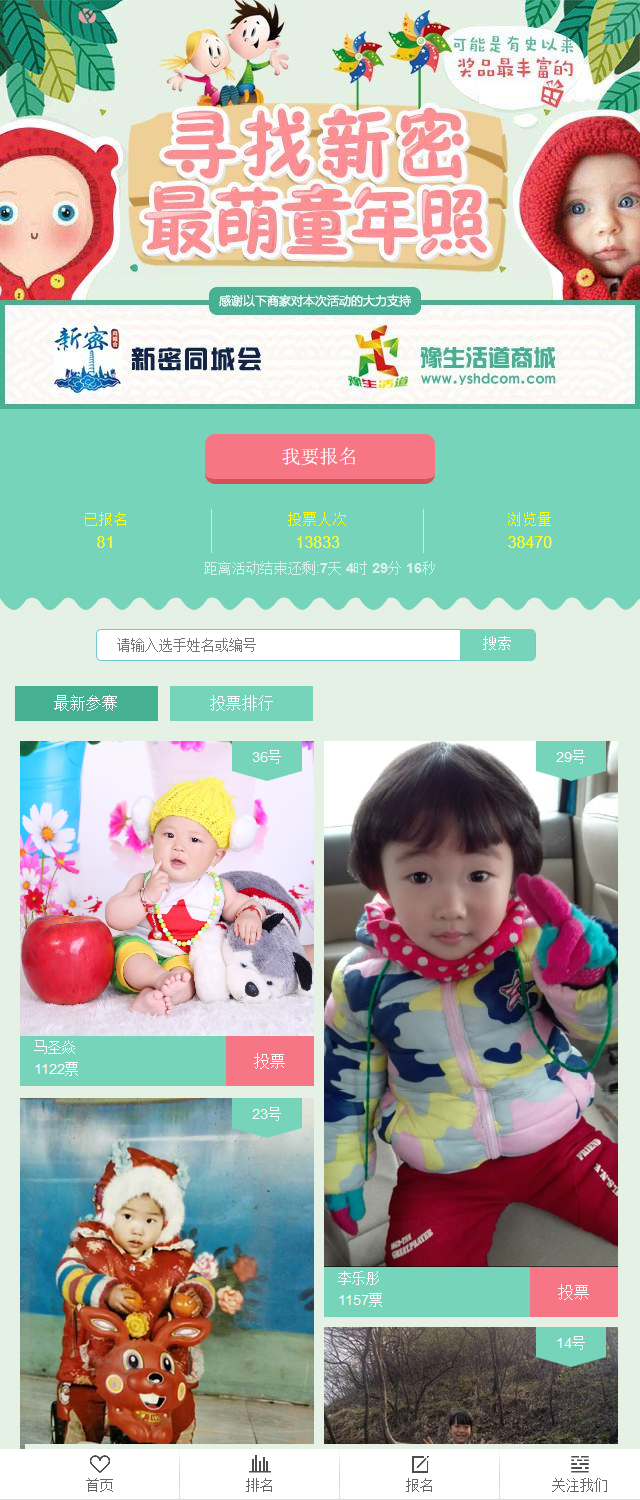
Task: Vote for 马圣焱 with the 投票 button
Action: point(269,1061)
